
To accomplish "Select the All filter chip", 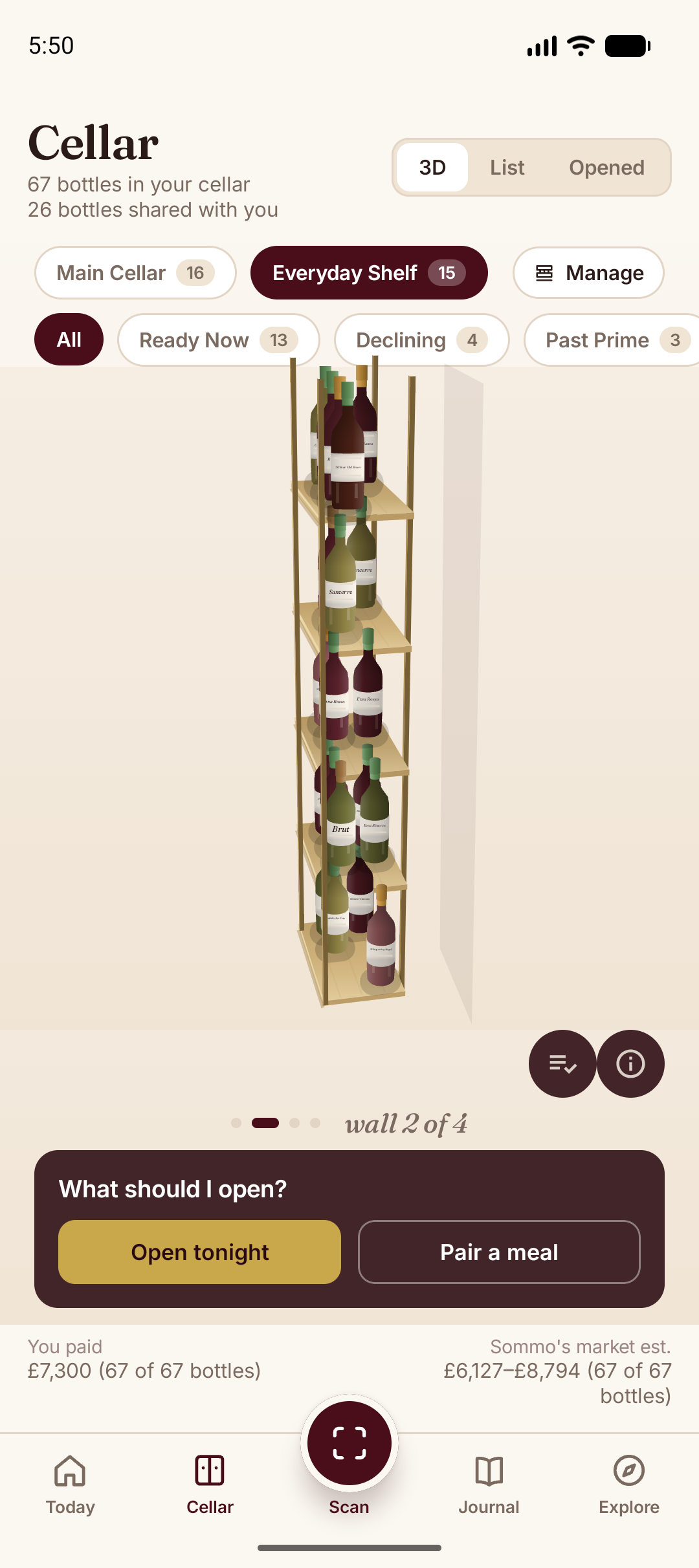I will (x=69, y=340).
